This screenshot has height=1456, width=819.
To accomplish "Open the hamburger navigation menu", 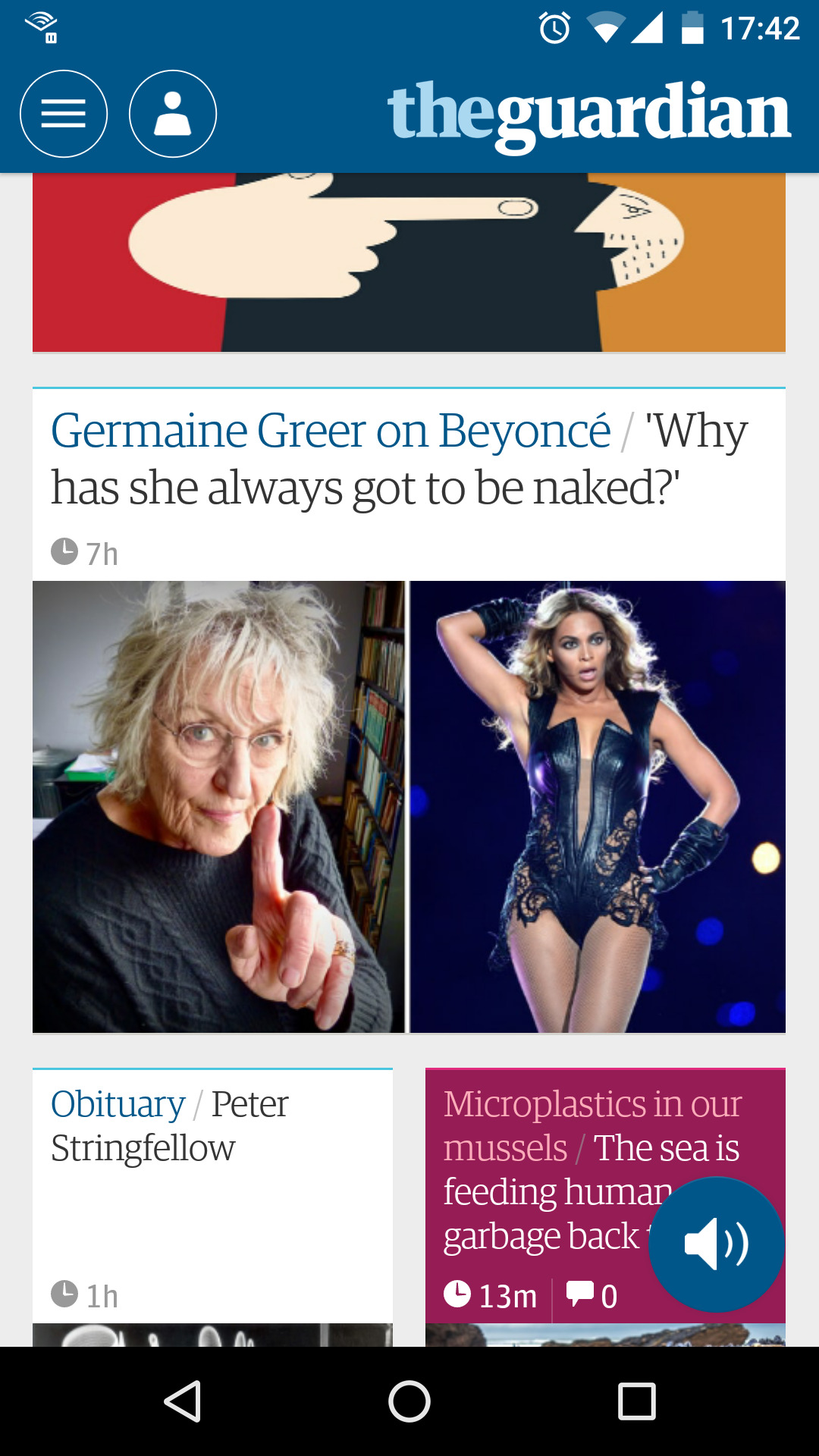I will coord(64,114).
